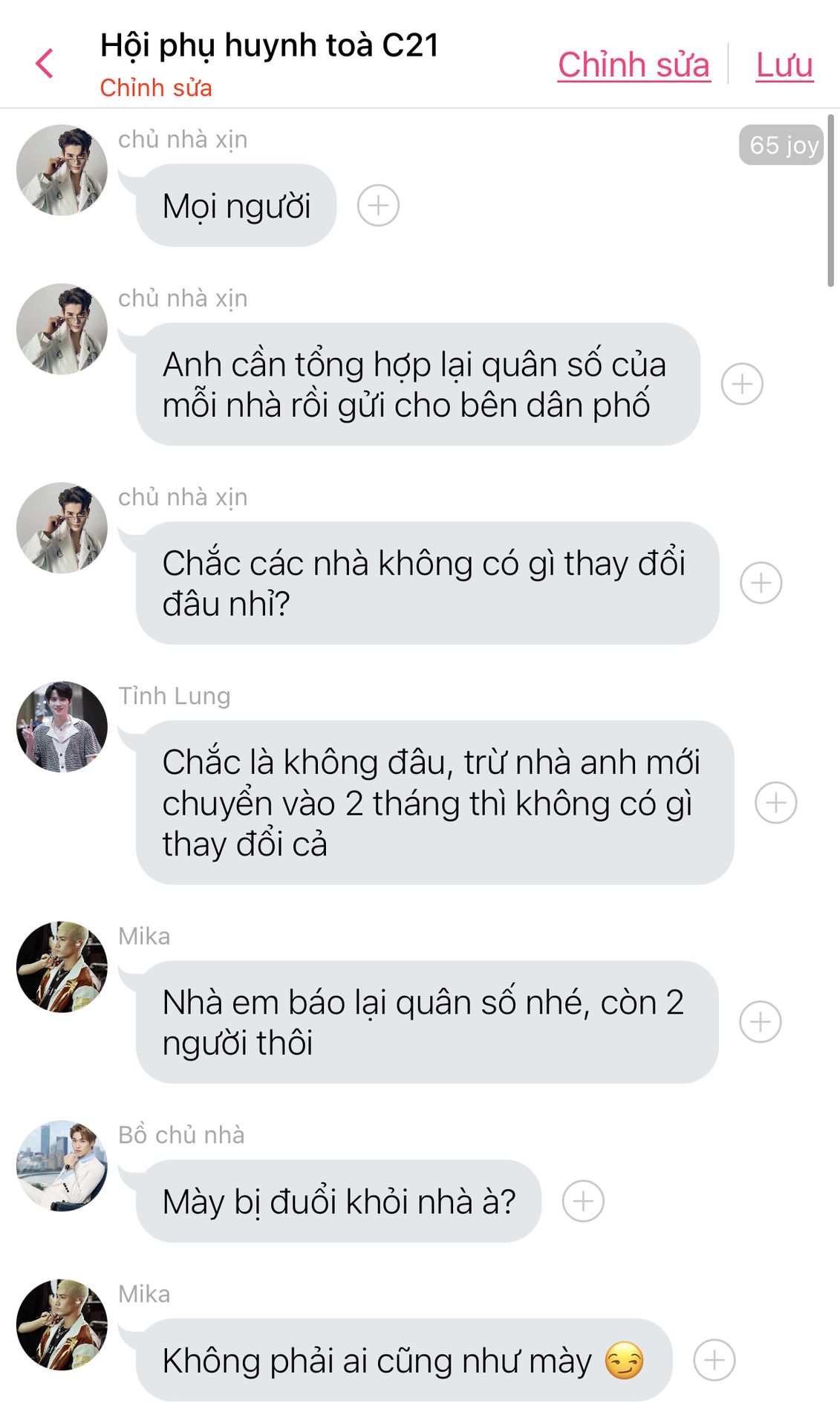This screenshot has height=1426, width=840.
Task: Tap plus beside "Anh cần tổng hợp" message
Action: 742,384
